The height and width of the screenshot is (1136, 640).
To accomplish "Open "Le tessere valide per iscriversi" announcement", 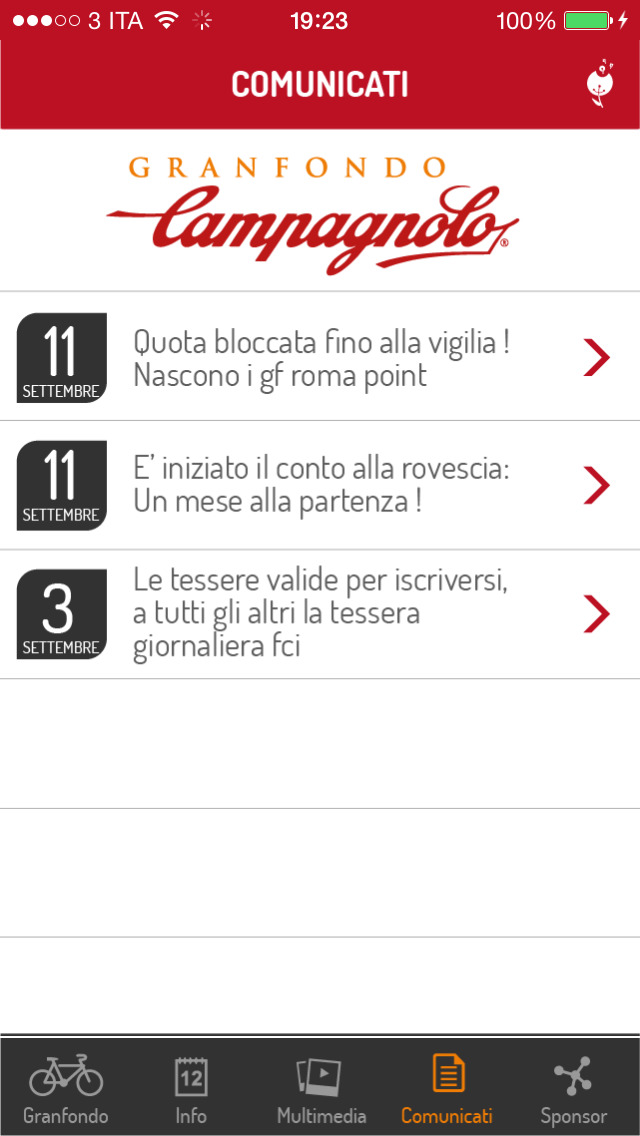I will [320, 614].
